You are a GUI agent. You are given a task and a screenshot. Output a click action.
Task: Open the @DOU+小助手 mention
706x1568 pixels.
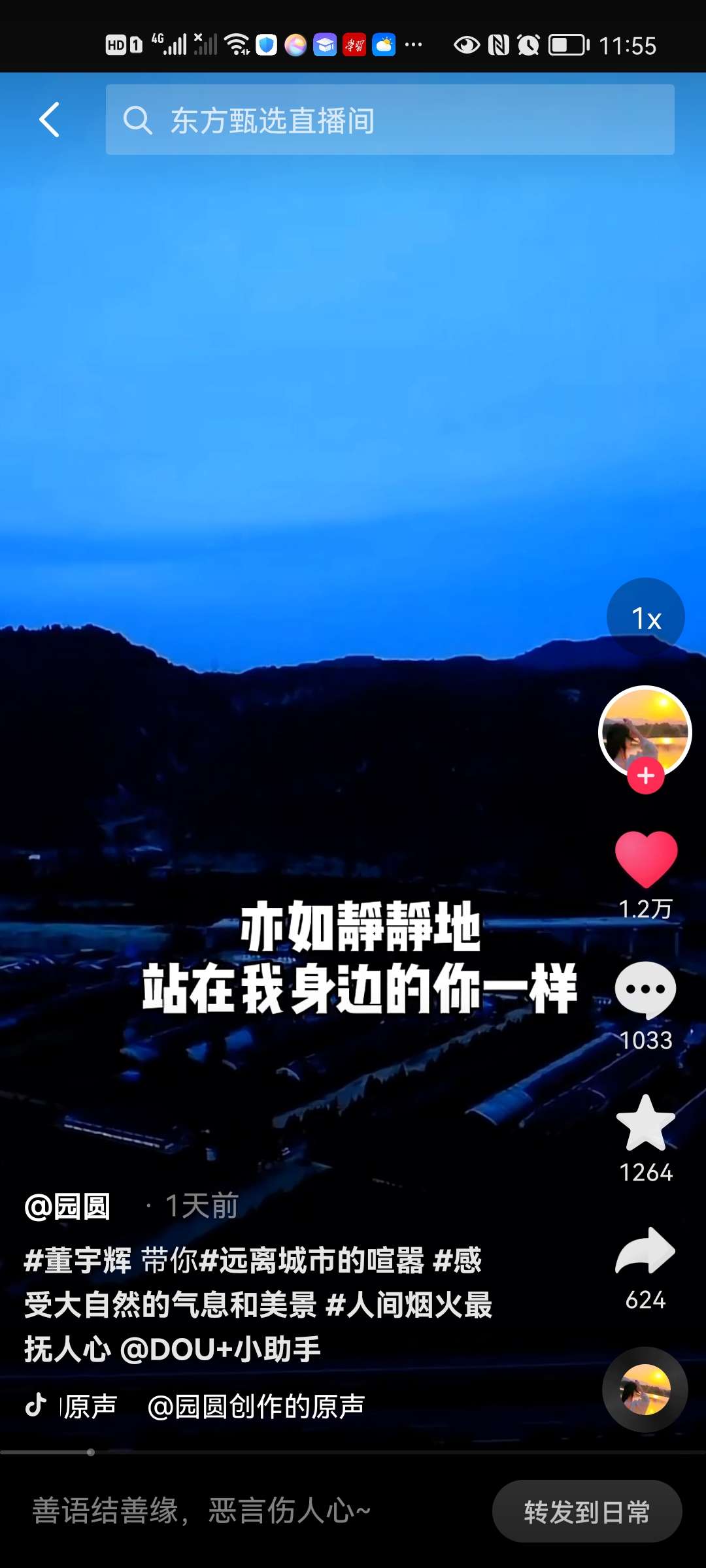tap(221, 1349)
